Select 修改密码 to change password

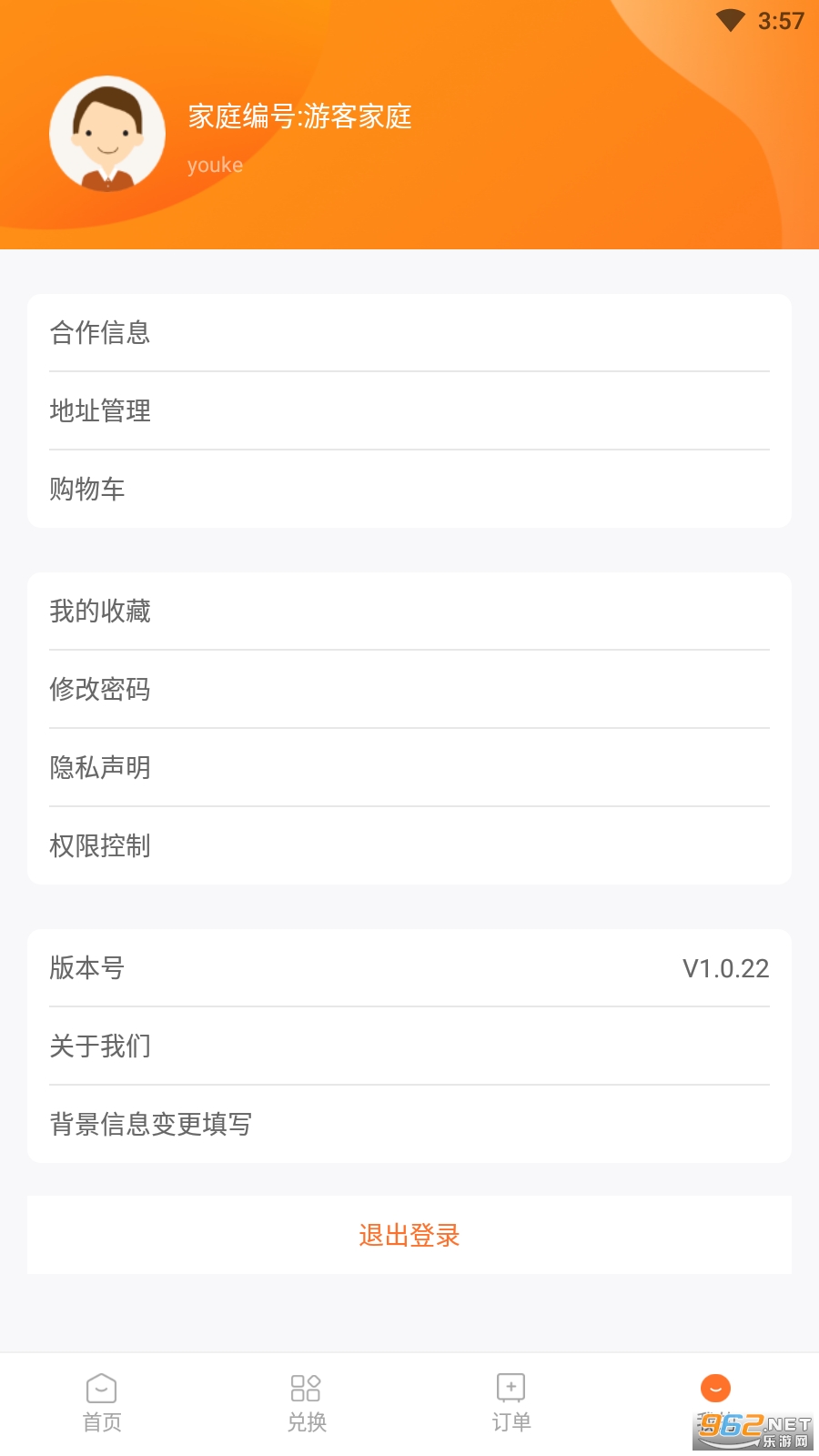point(409,690)
